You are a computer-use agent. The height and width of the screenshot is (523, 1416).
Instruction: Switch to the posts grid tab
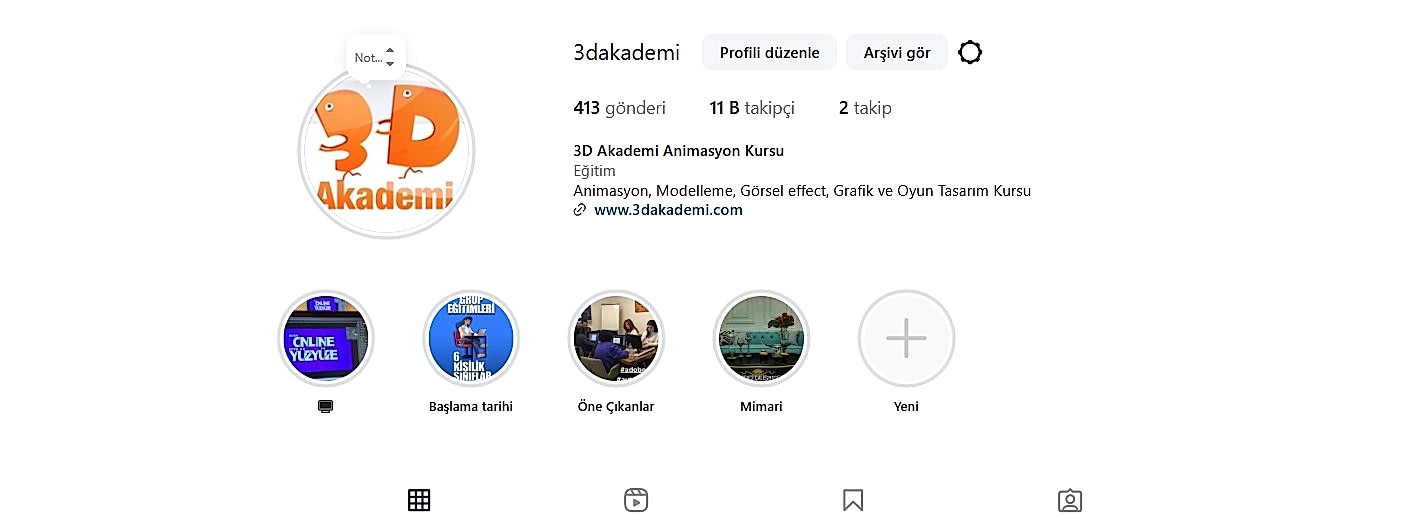pyautogui.click(x=419, y=500)
